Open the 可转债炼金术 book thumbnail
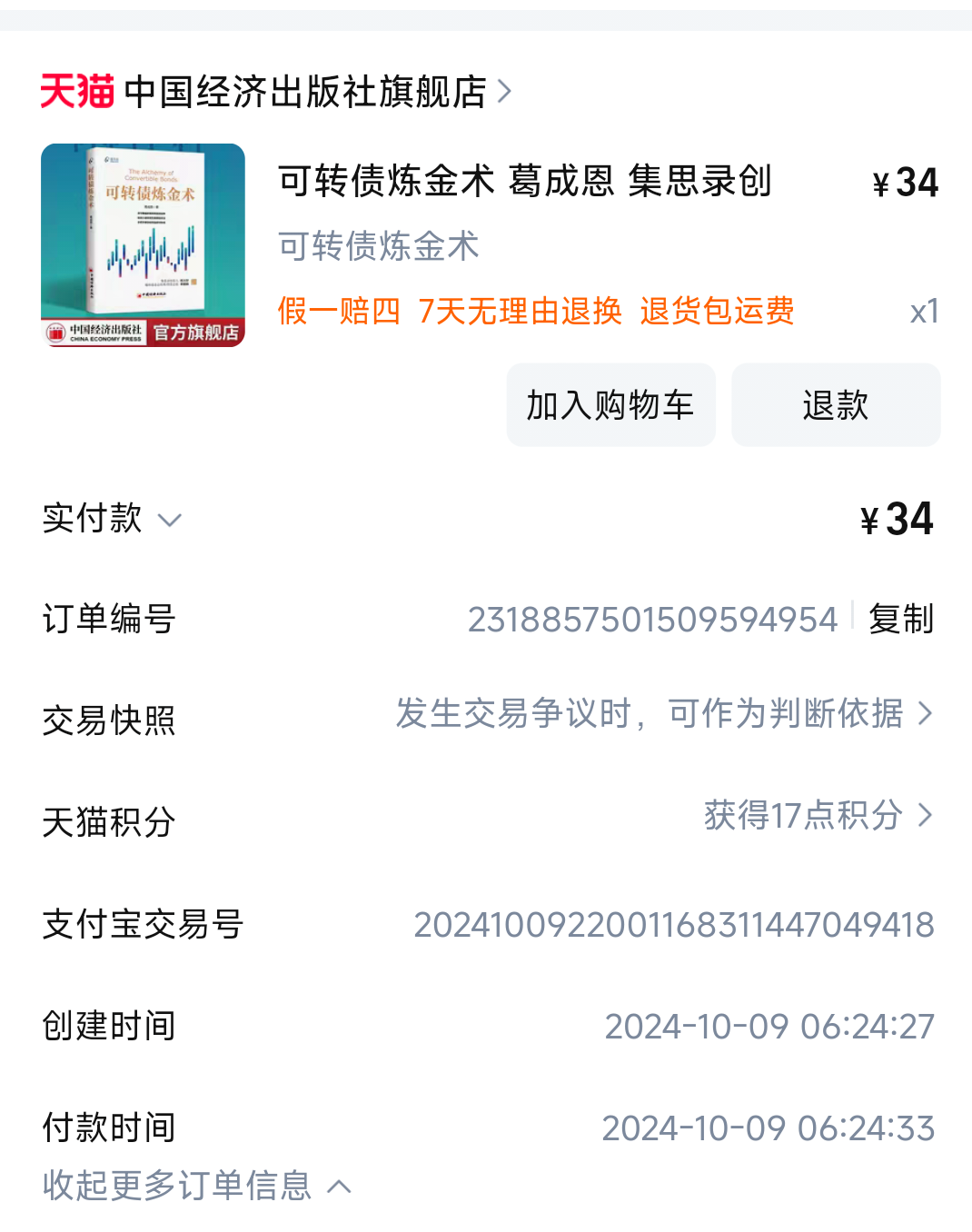 tap(143, 244)
